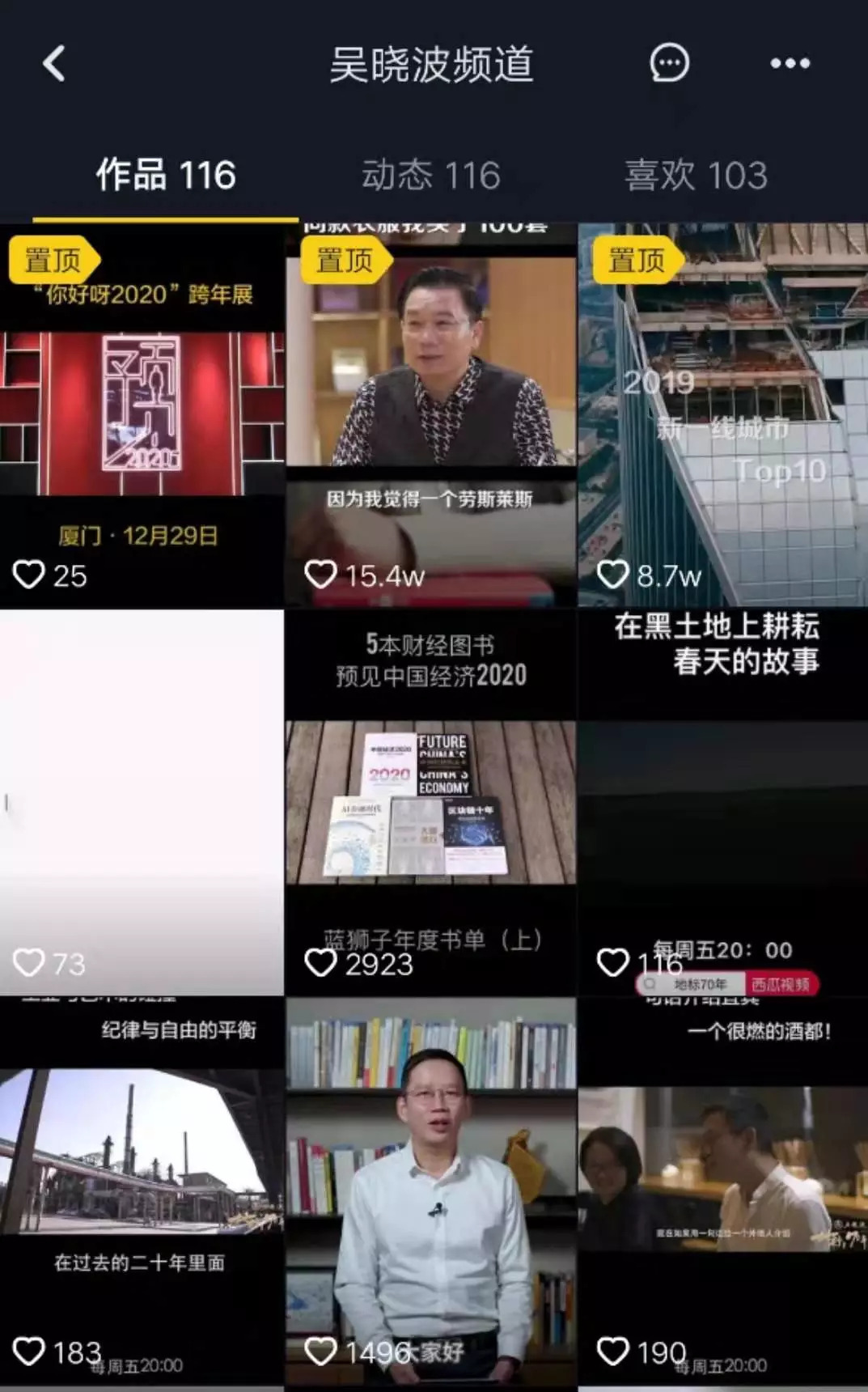Open the 纪律与自由的平衡 video
This screenshot has height=1392, width=868.
pos(142,1190)
